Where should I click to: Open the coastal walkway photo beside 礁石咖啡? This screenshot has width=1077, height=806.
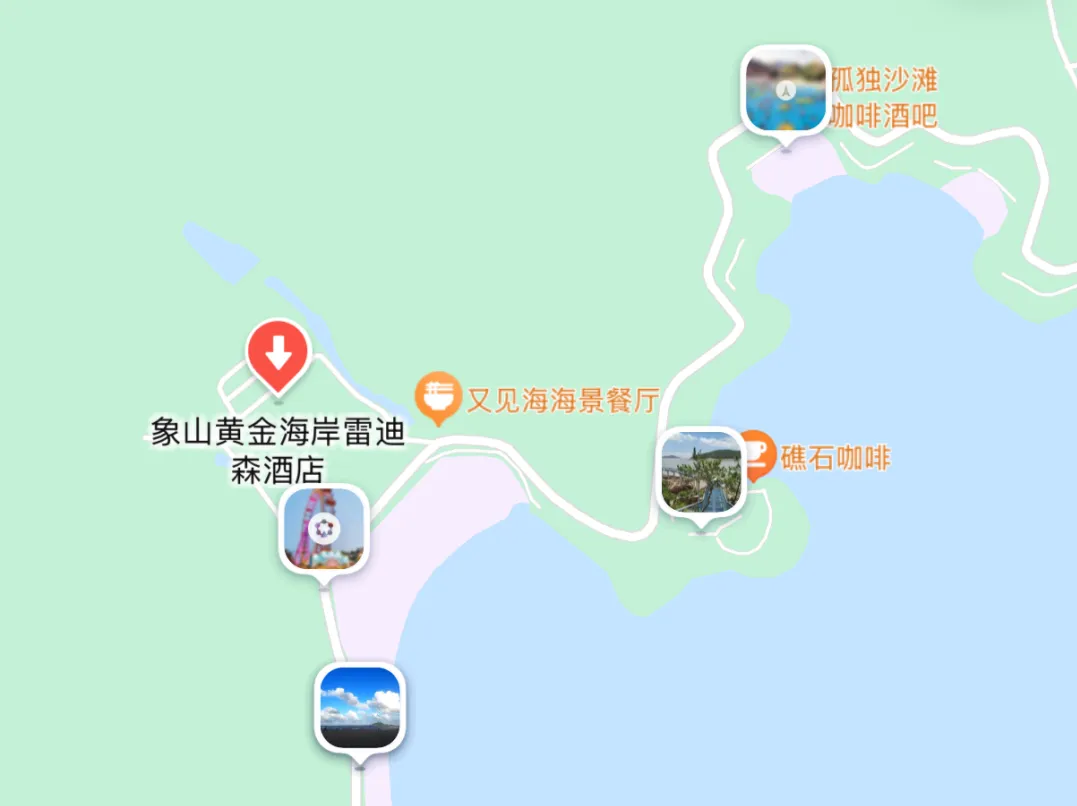(701, 471)
